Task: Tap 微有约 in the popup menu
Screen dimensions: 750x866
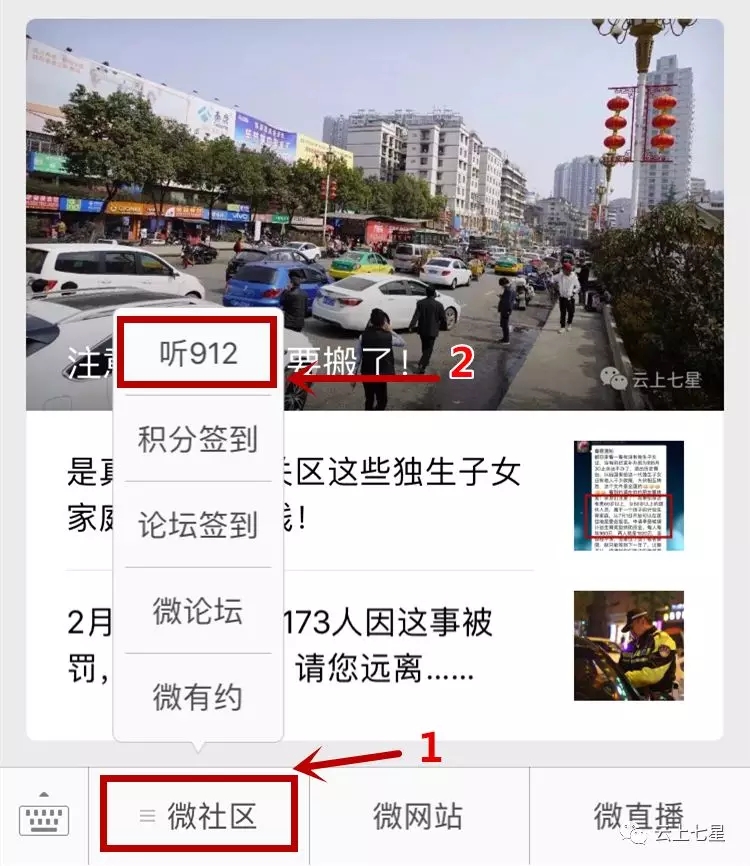Action: pyautogui.click(x=197, y=696)
